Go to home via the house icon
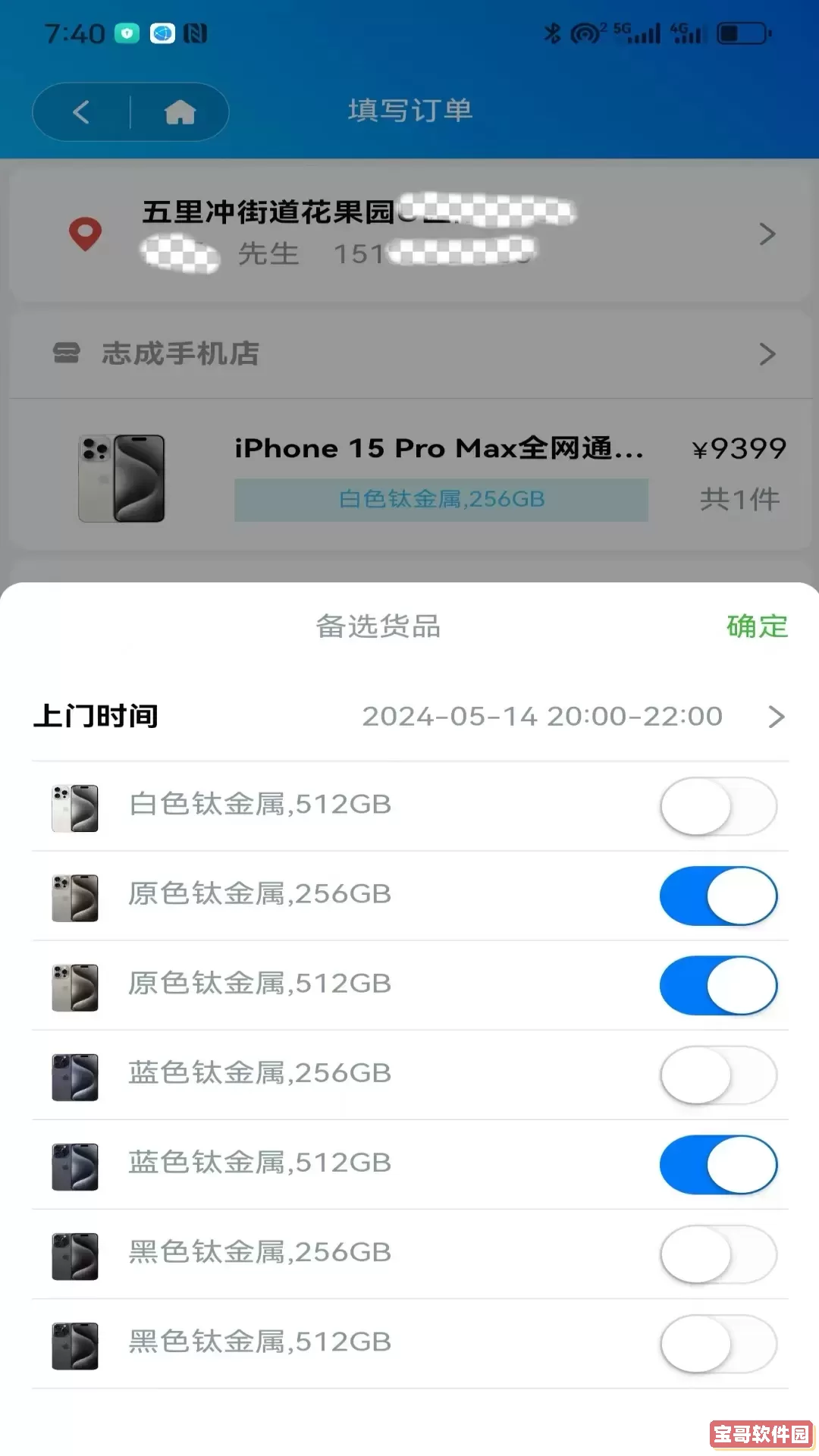 (x=180, y=112)
